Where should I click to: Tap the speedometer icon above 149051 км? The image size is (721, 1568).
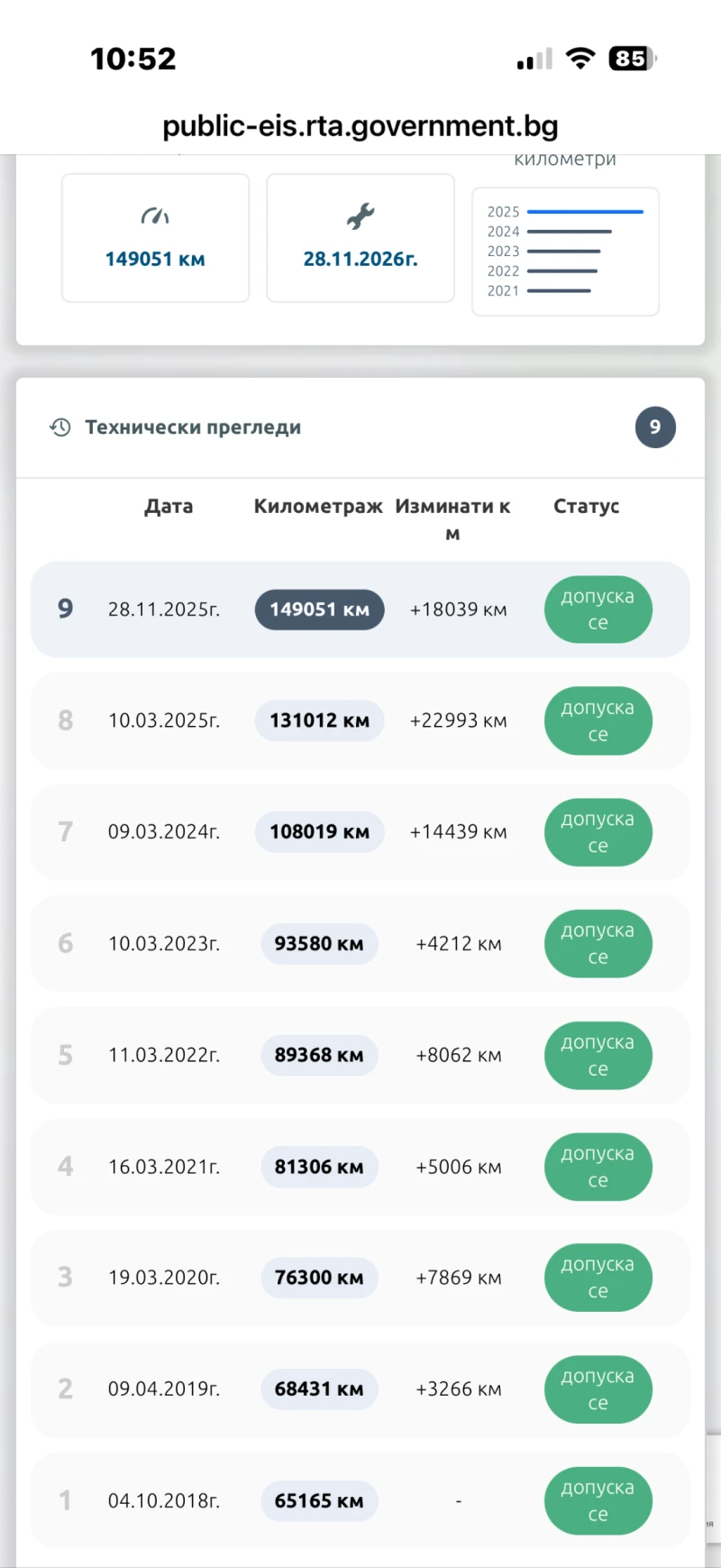coord(155,215)
